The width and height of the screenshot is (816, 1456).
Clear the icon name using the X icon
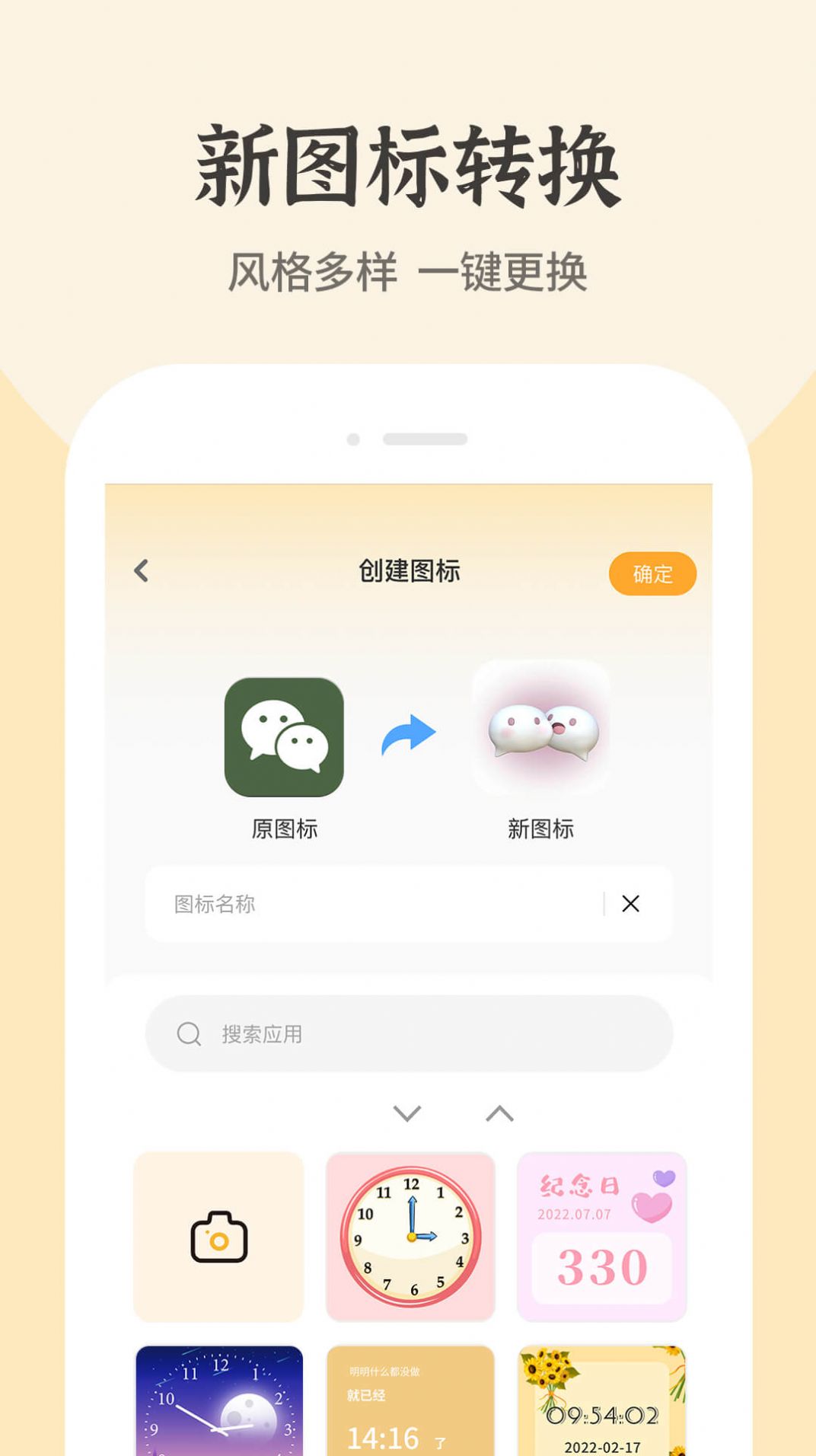coord(630,904)
